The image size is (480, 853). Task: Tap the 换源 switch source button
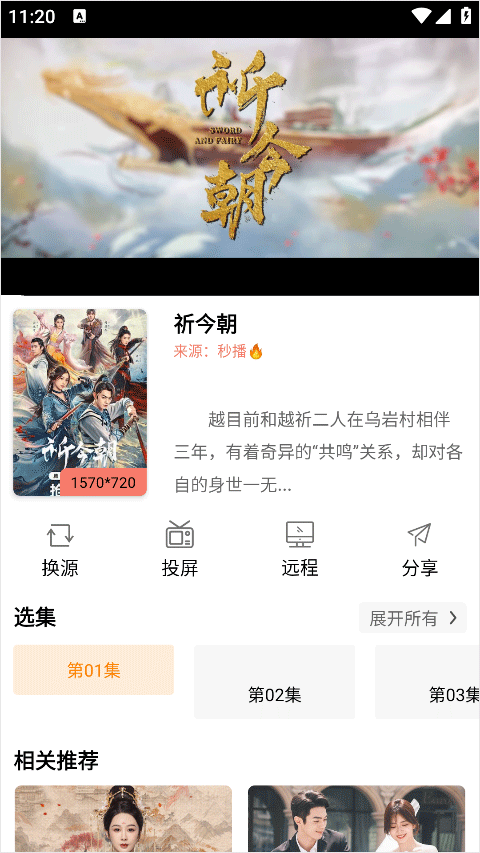(x=60, y=549)
